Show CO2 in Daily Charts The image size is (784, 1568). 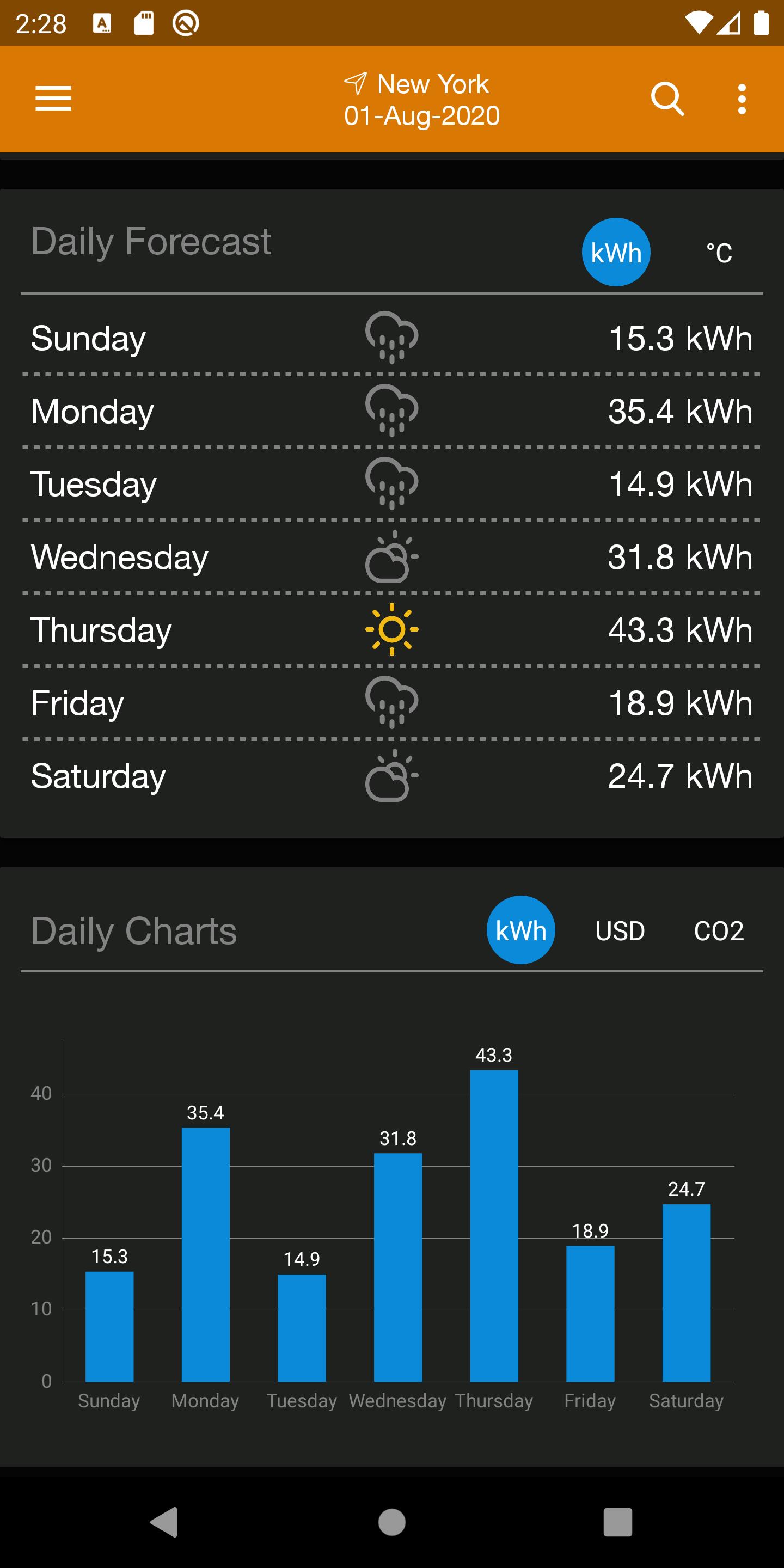[x=719, y=930]
